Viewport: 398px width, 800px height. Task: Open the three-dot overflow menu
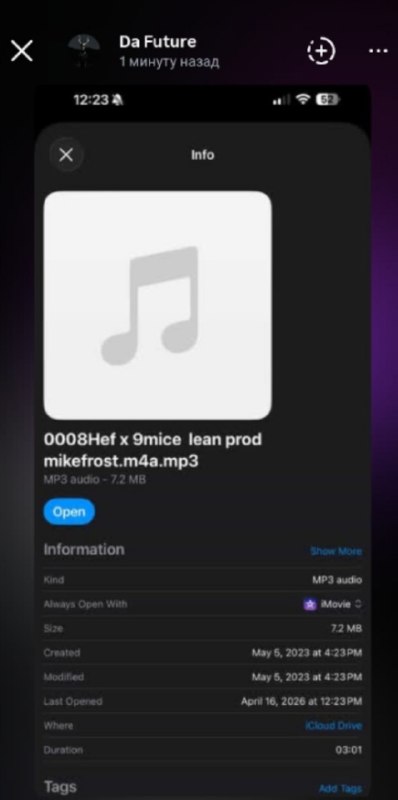pos(378,51)
